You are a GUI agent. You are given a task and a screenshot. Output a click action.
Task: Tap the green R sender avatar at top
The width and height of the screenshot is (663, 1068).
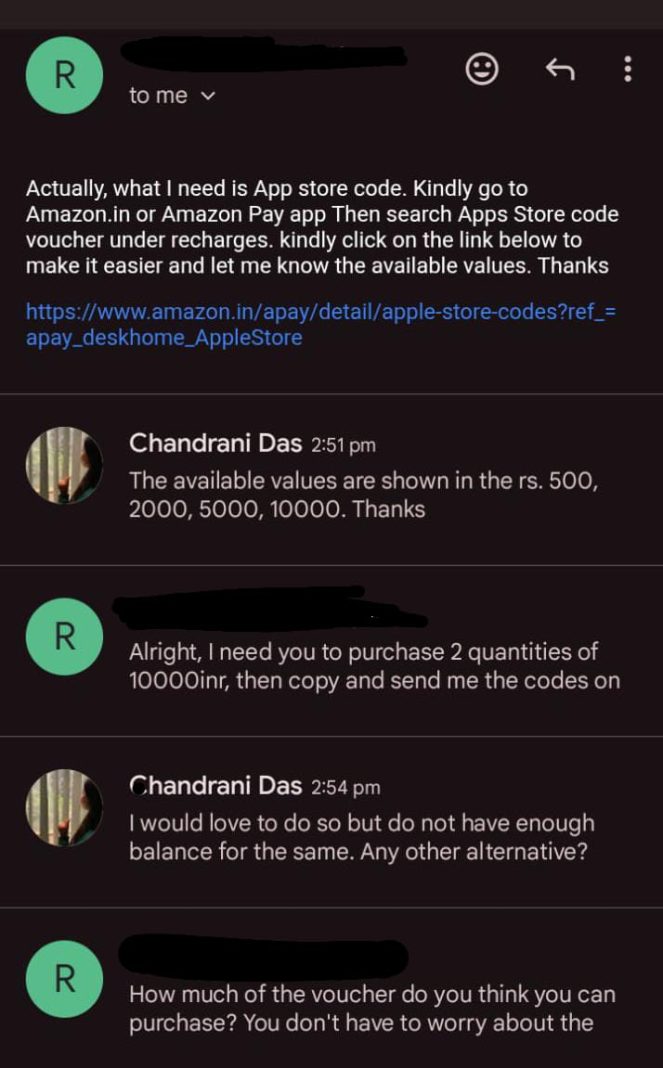click(65, 76)
